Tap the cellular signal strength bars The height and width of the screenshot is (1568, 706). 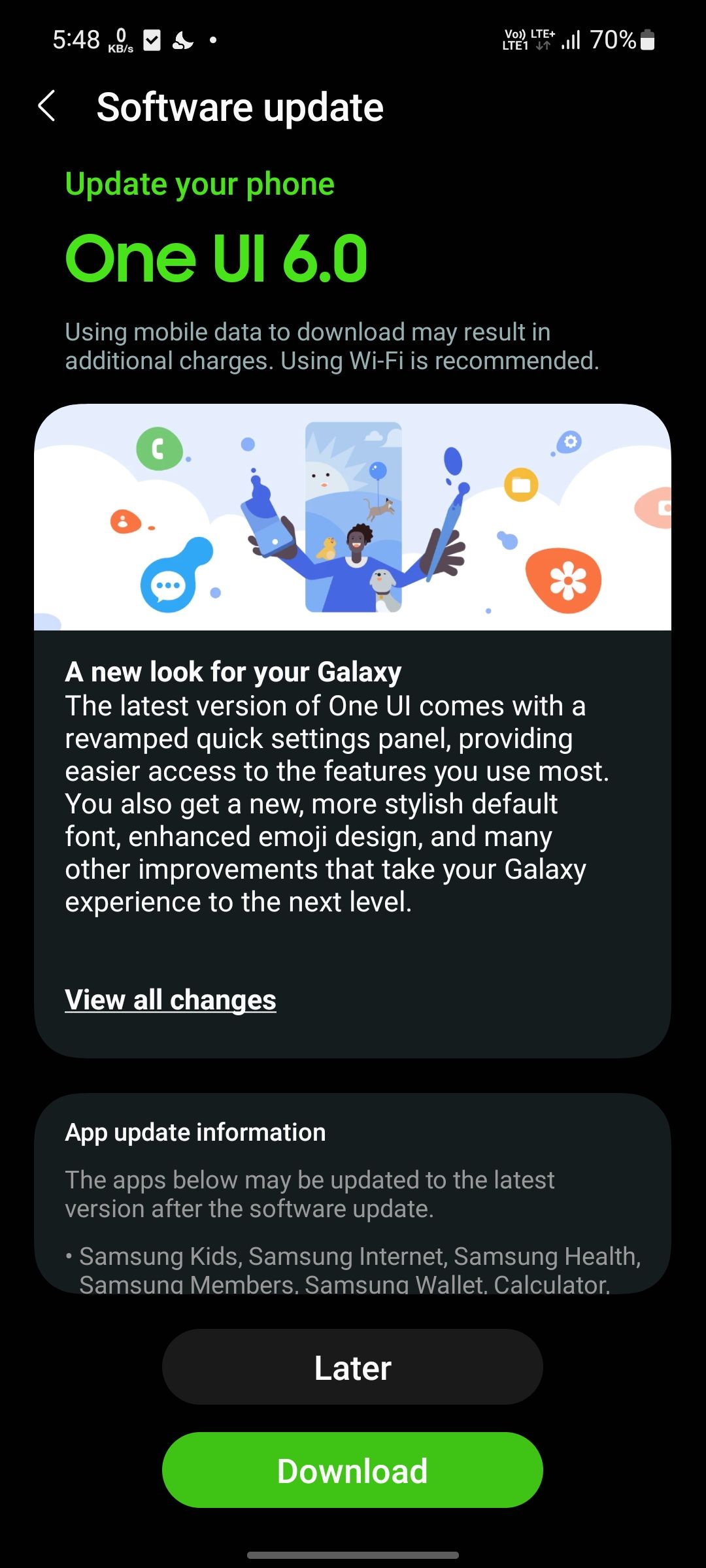572,41
